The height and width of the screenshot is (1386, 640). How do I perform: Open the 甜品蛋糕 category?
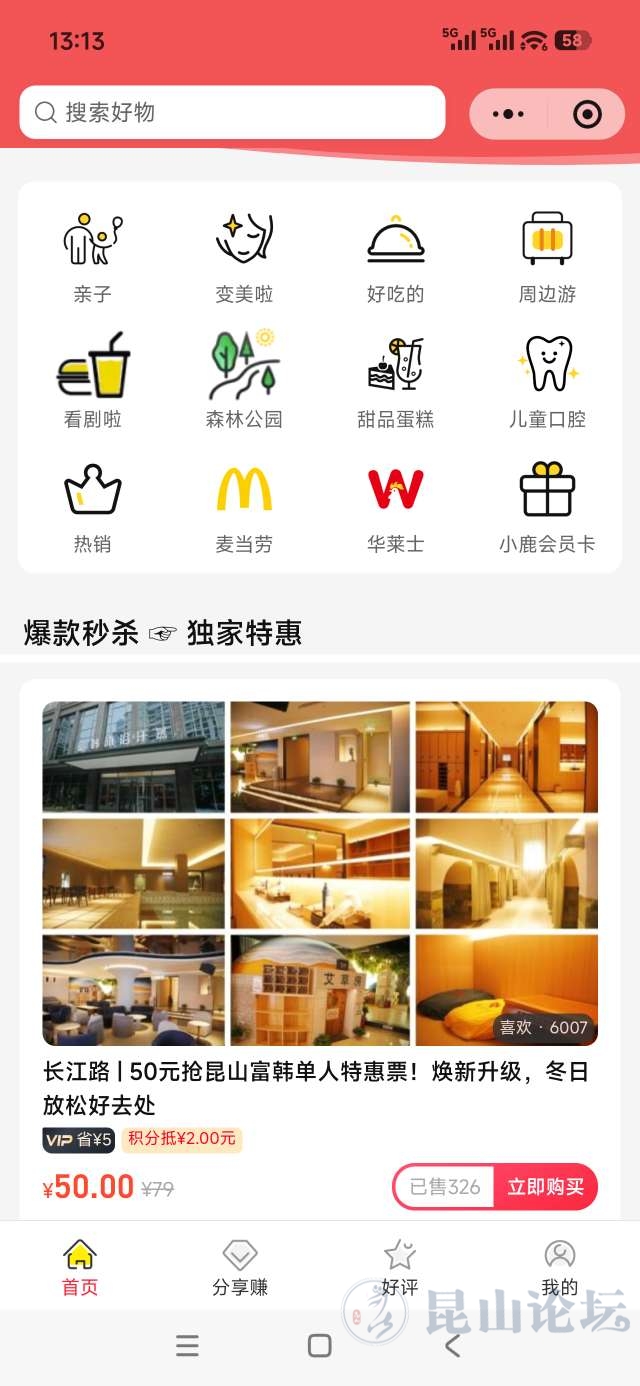click(x=396, y=381)
